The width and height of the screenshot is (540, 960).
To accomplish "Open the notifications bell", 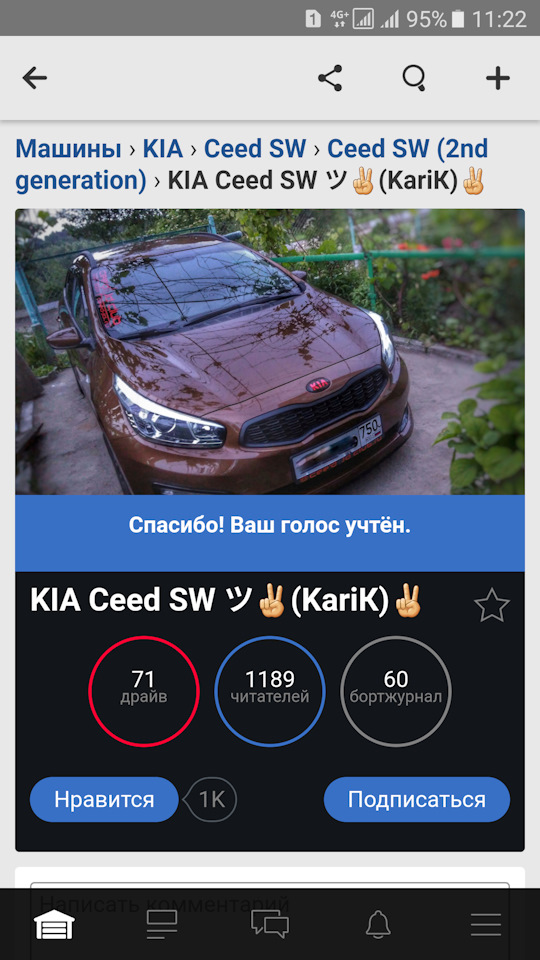I will pos(378,924).
